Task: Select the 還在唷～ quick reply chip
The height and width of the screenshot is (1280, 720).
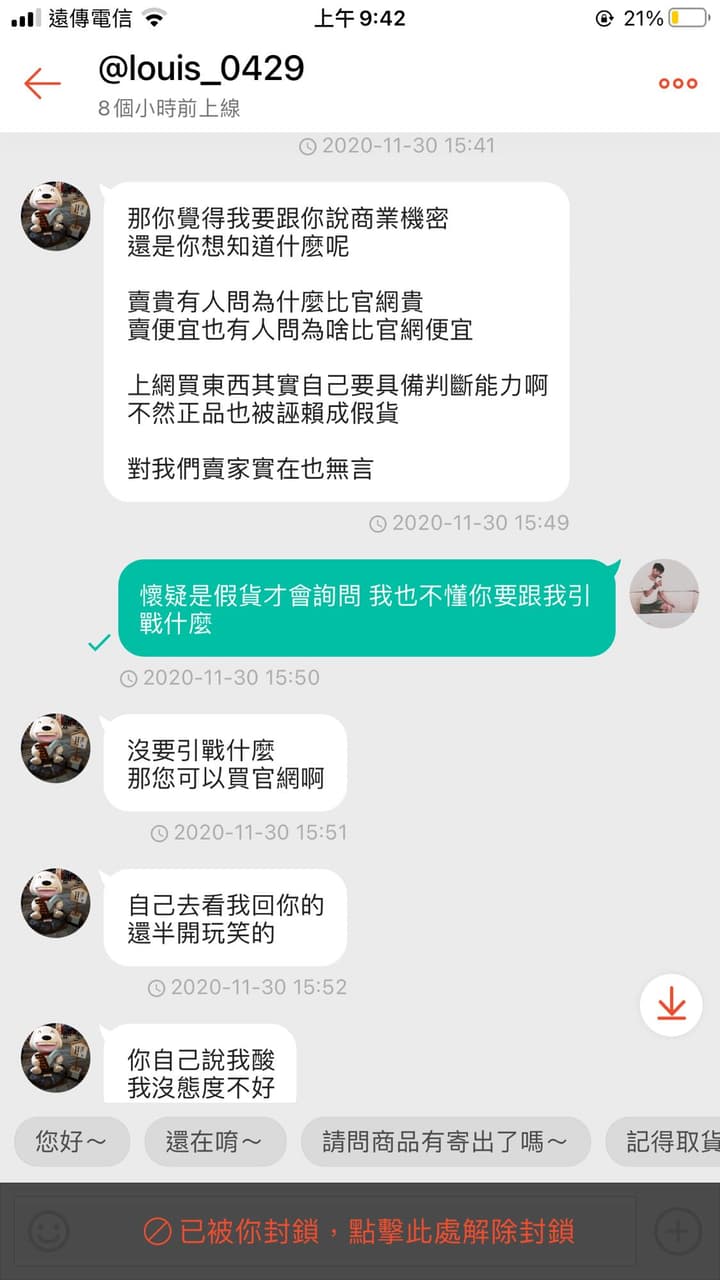Action: (215, 1141)
